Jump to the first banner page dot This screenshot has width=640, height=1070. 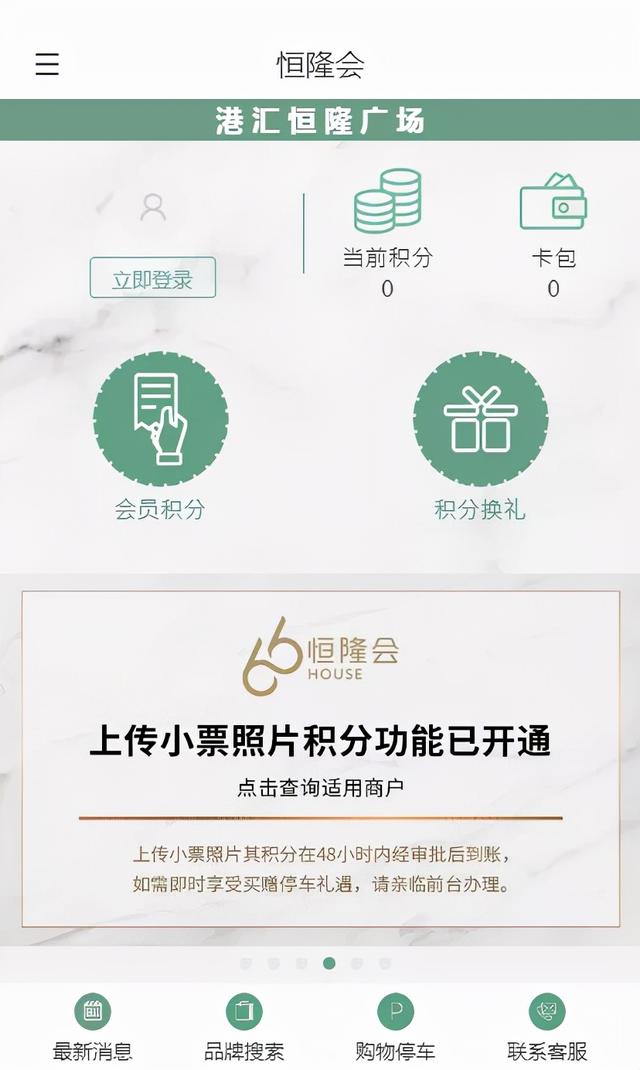(x=246, y=964)
